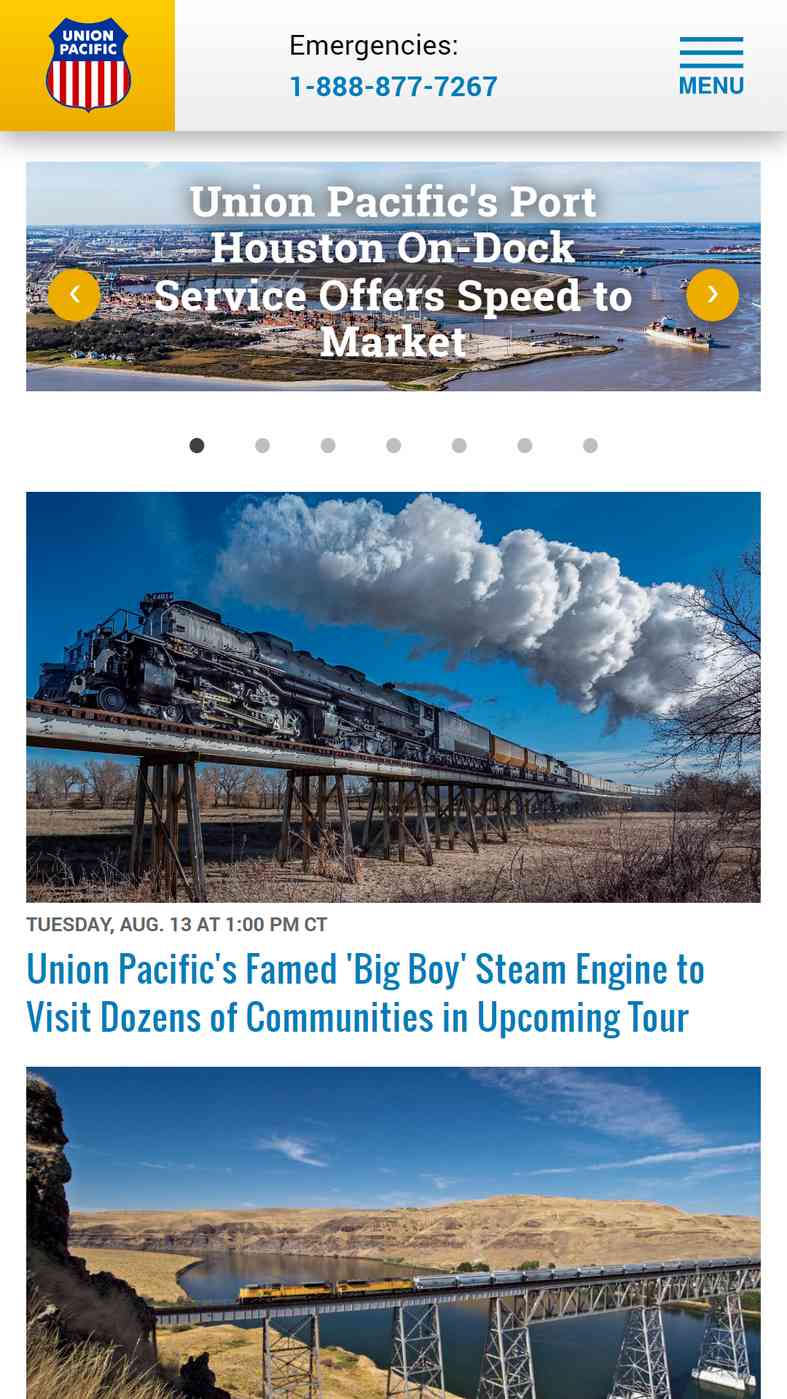Image resolution: width=787 pixels, height=1399 pixels.
Task: Tap the Union Pacific shield logo
Action: click(88, 65)
